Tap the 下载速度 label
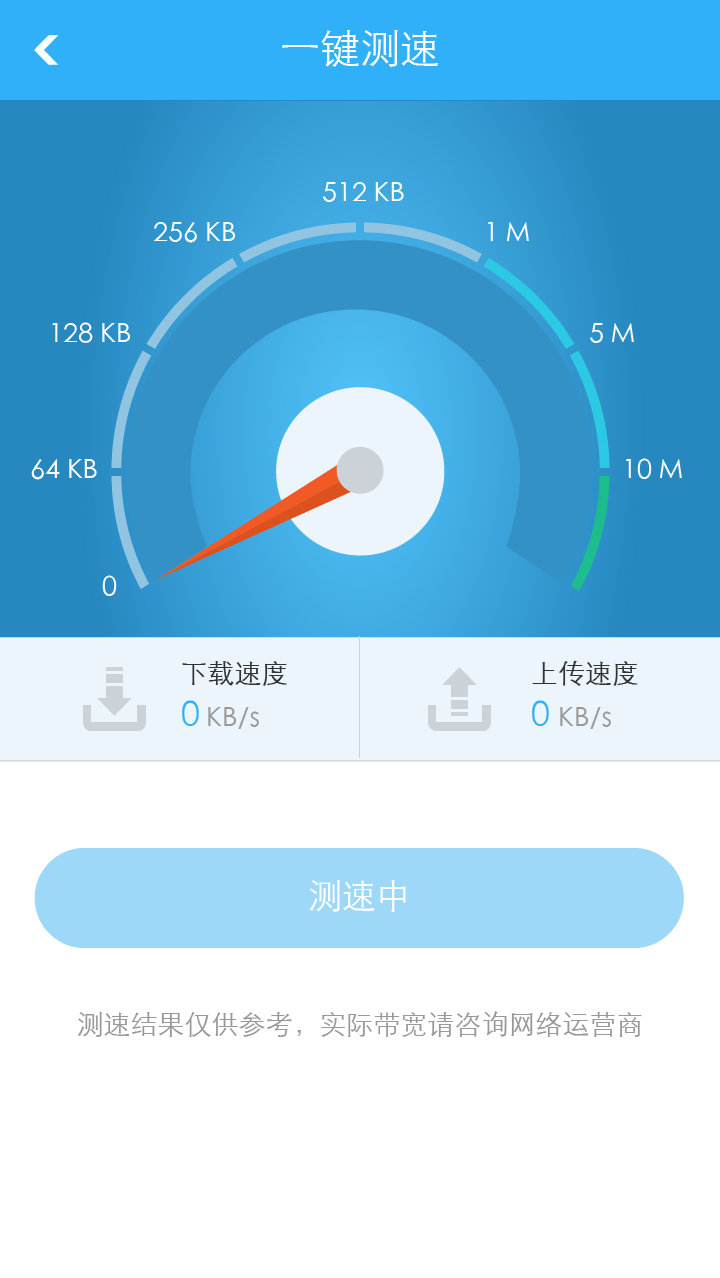This screenshot has height=1278, width=720. (236, 673)
